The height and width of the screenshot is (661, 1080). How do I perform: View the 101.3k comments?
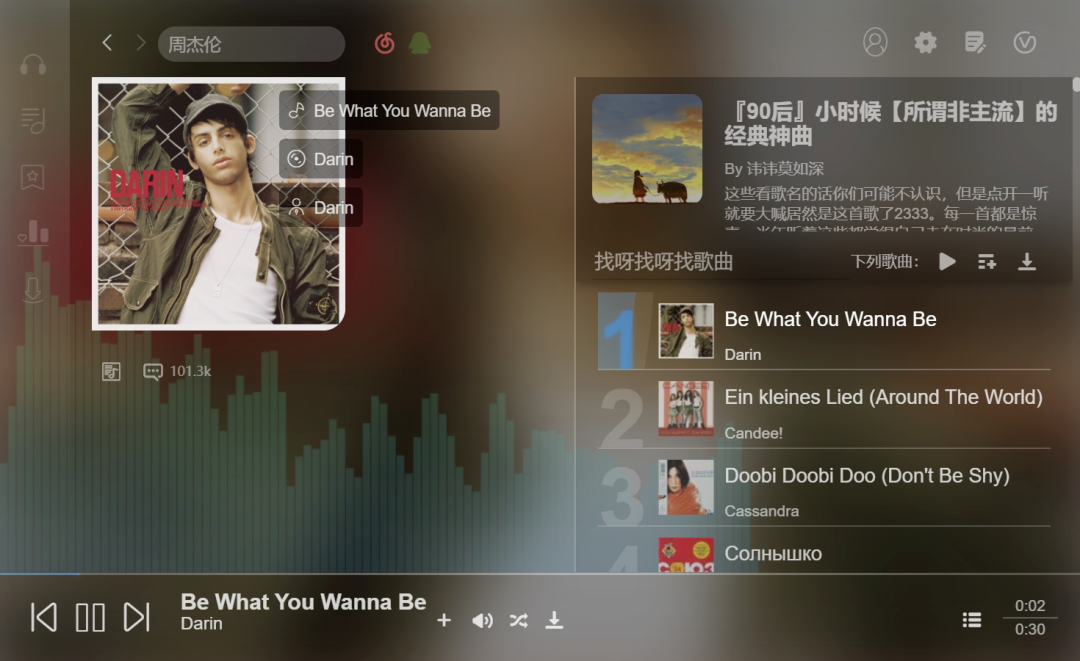178,371
